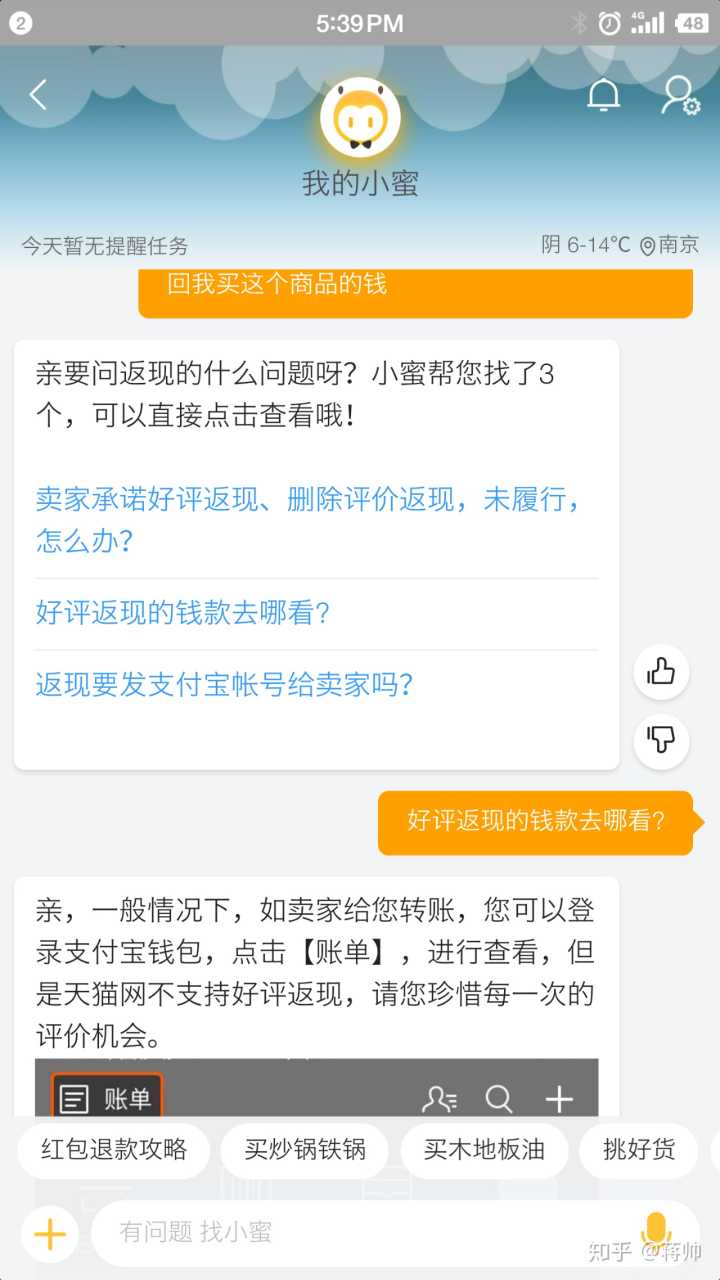
Task: Tap the 今天暂无提醒任务 reminder bar
Action: (x=105, y=245)
